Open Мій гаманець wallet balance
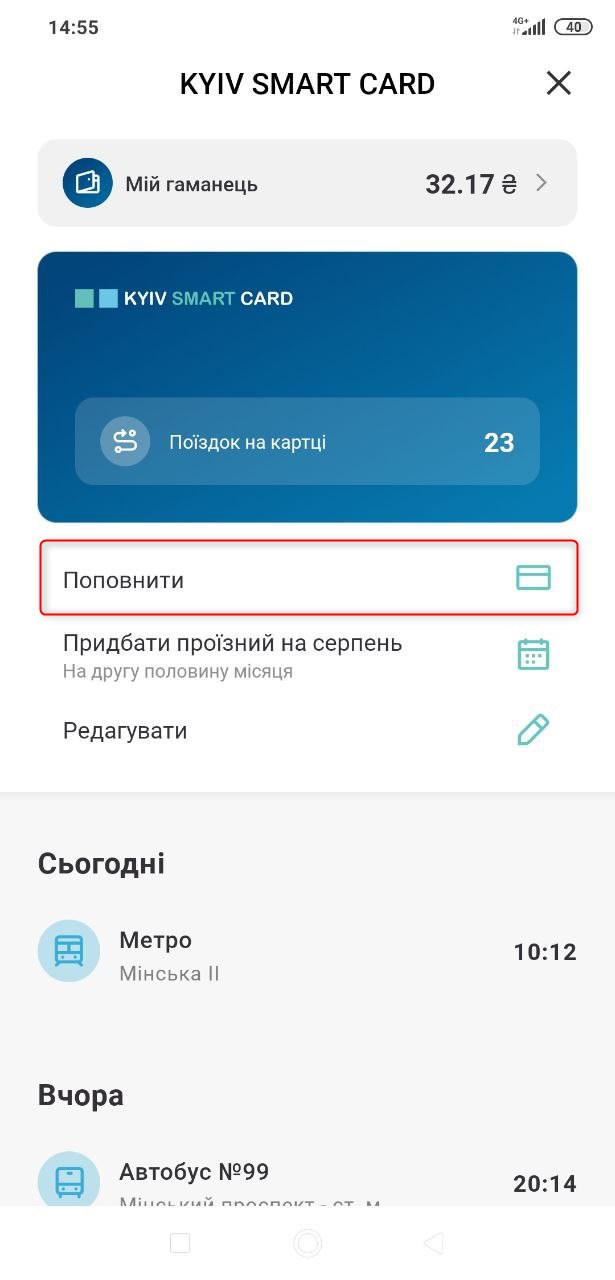This screenshot has height=1280, width=615. pos(307,183)
